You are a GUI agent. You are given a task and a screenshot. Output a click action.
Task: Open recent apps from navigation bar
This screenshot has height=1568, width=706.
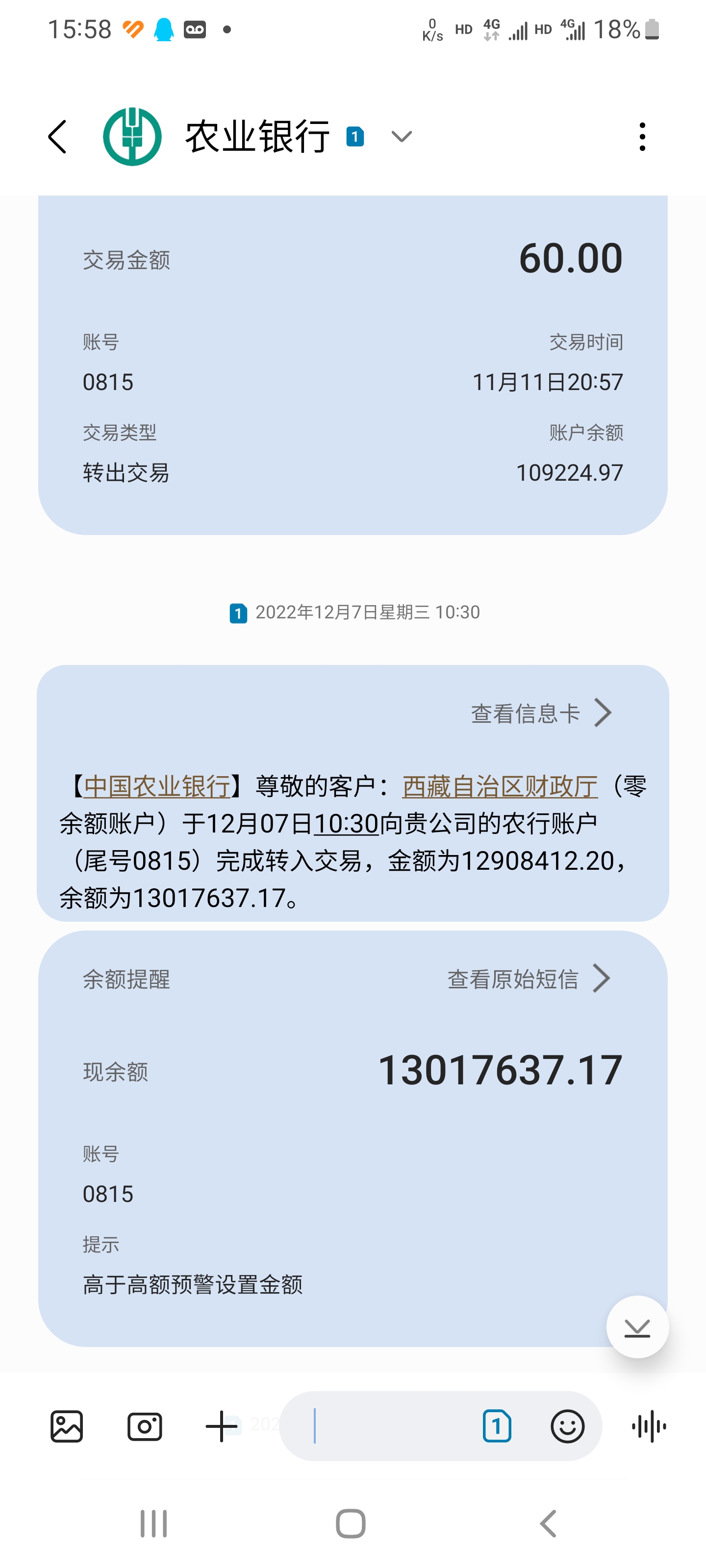point(153,1523)
